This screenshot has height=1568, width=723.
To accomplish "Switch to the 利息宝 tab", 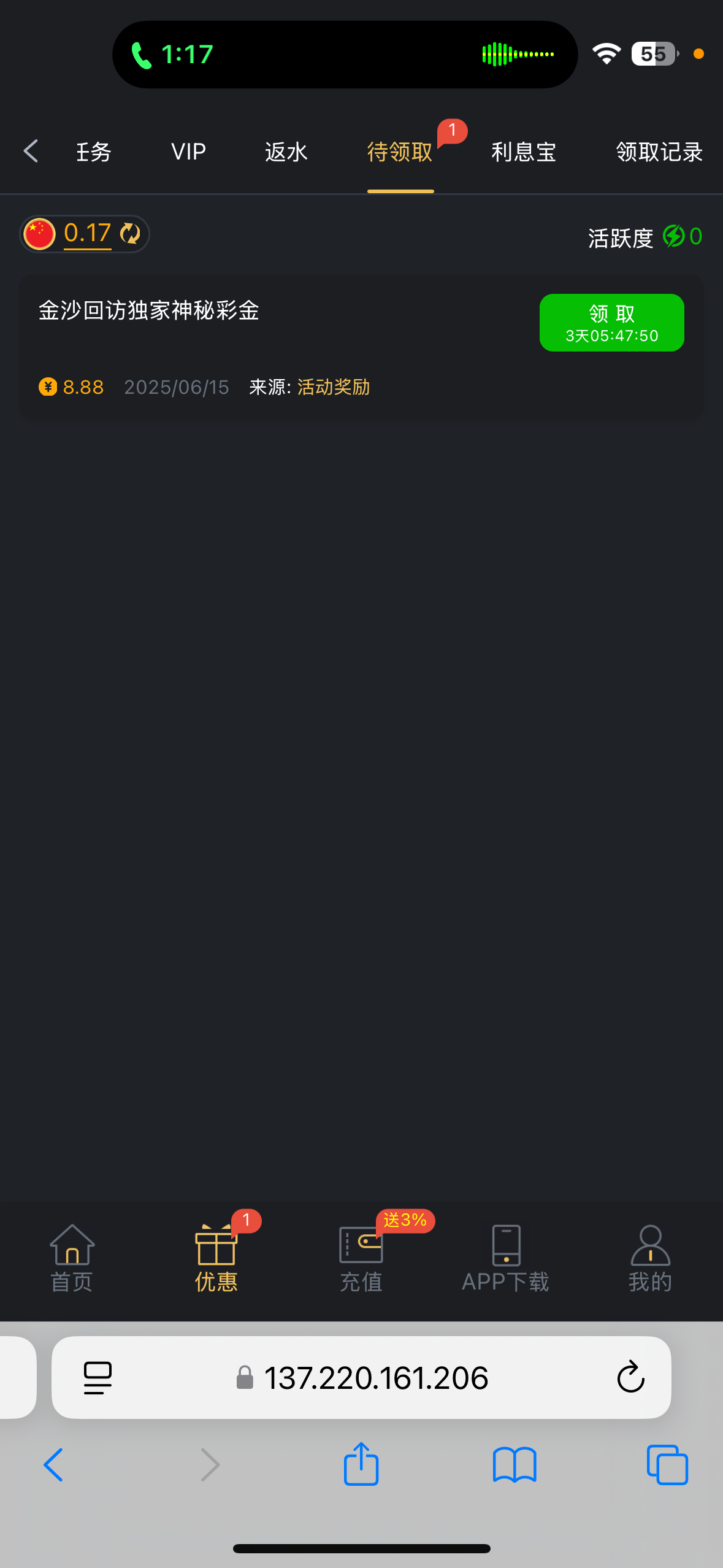I will point(523,152).
